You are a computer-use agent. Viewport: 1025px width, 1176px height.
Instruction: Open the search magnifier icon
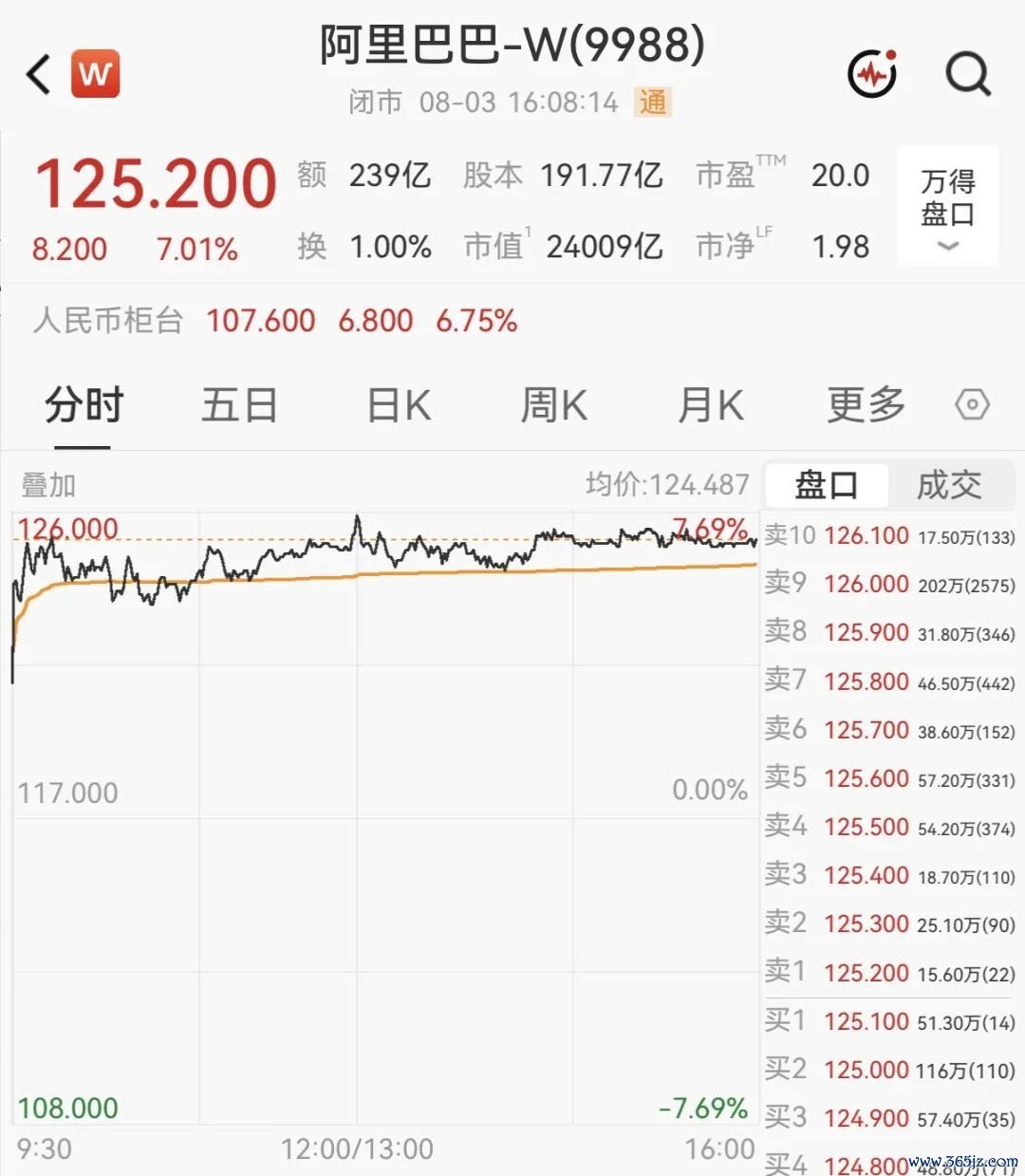(x=968, y=73)
